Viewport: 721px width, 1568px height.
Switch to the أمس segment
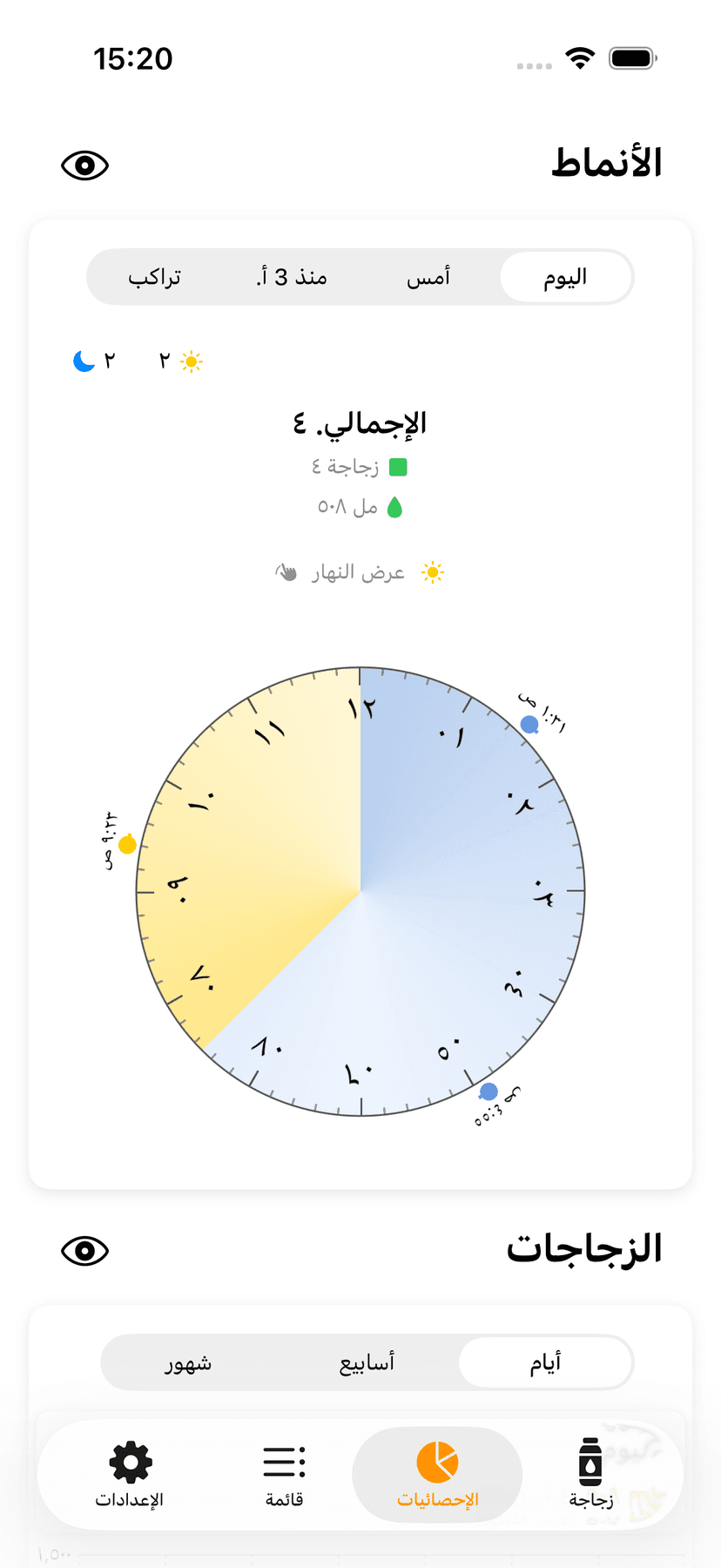click(x=428, y=278)
